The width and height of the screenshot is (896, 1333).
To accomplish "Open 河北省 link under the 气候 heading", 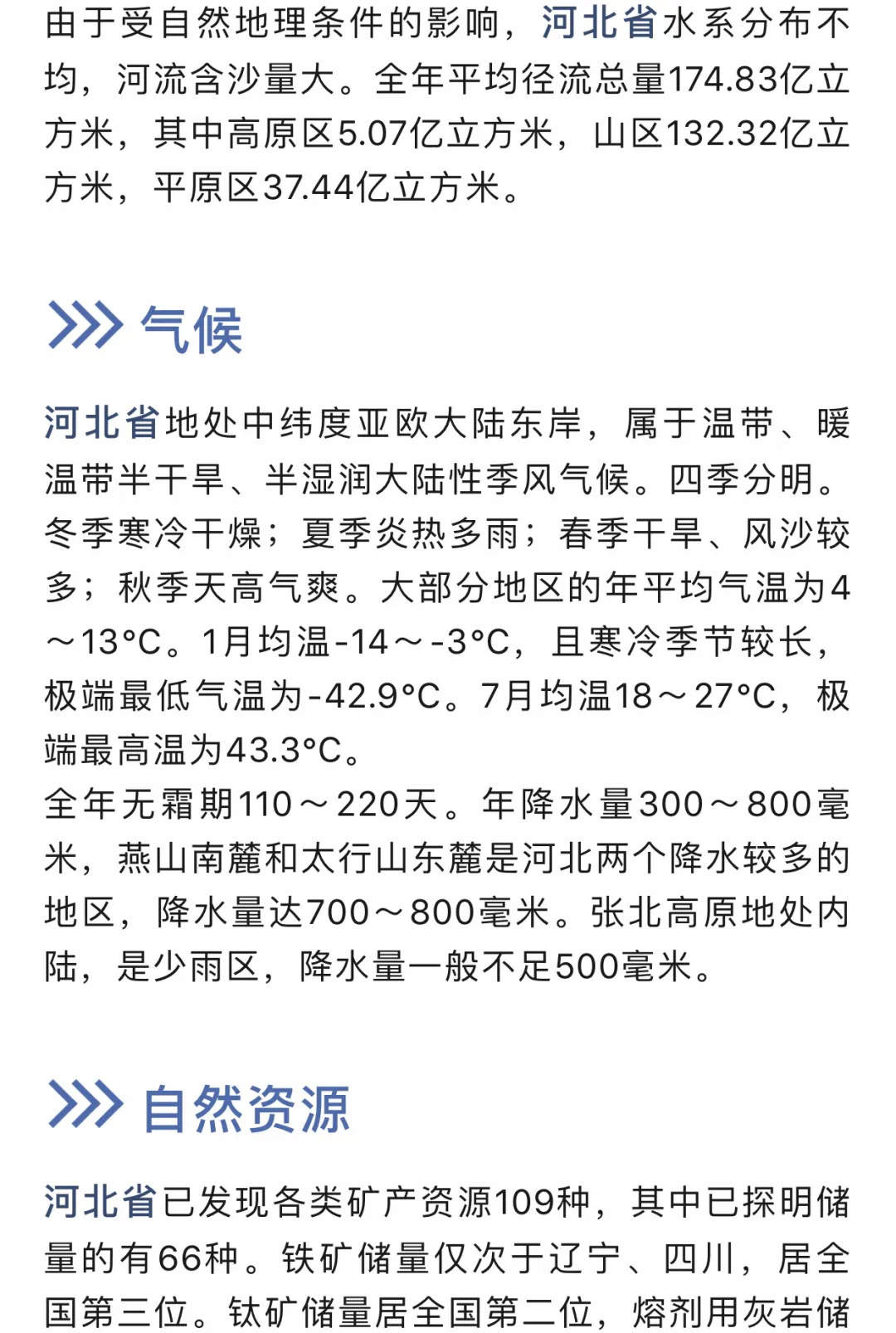I will pyautogui.click(x=101, y=423).
